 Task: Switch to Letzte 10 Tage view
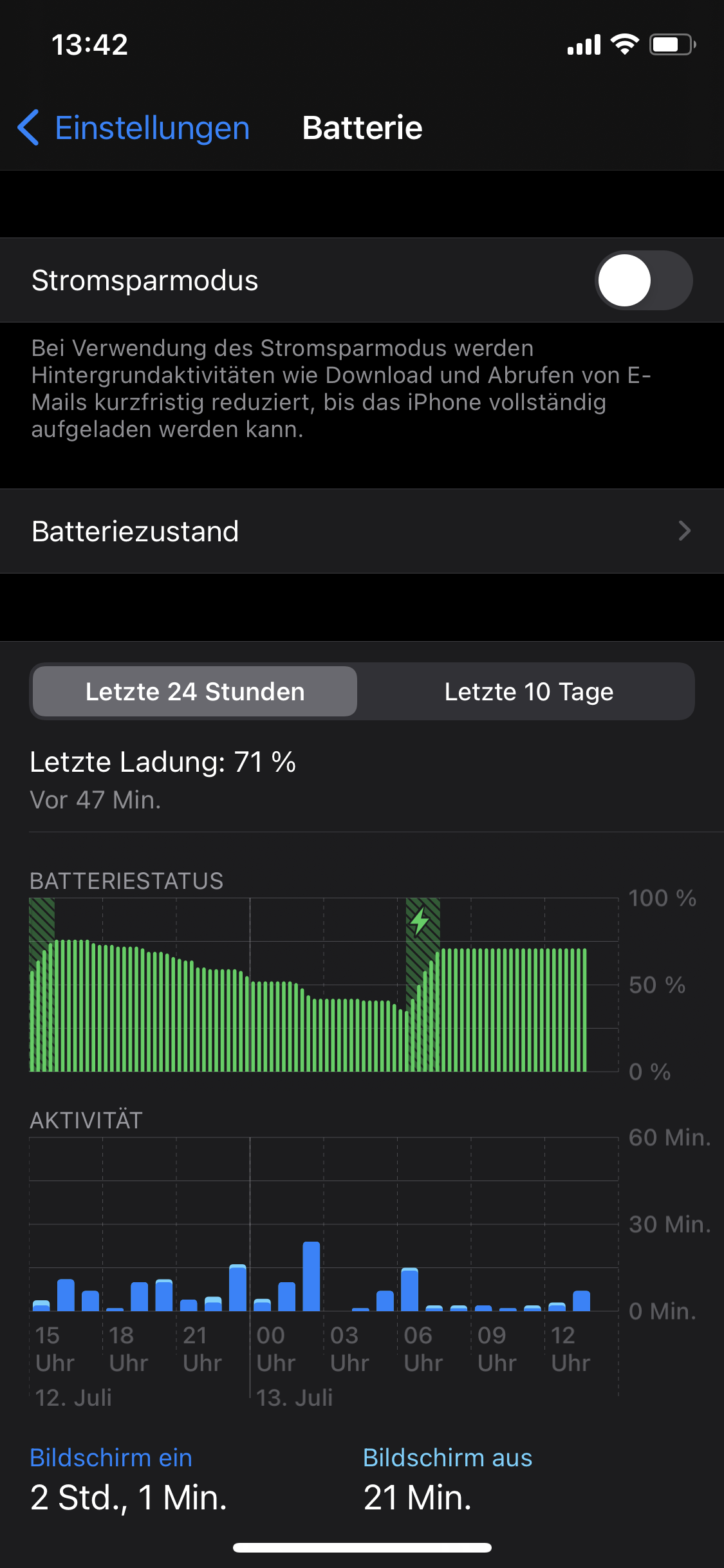[x=528, y=691]
